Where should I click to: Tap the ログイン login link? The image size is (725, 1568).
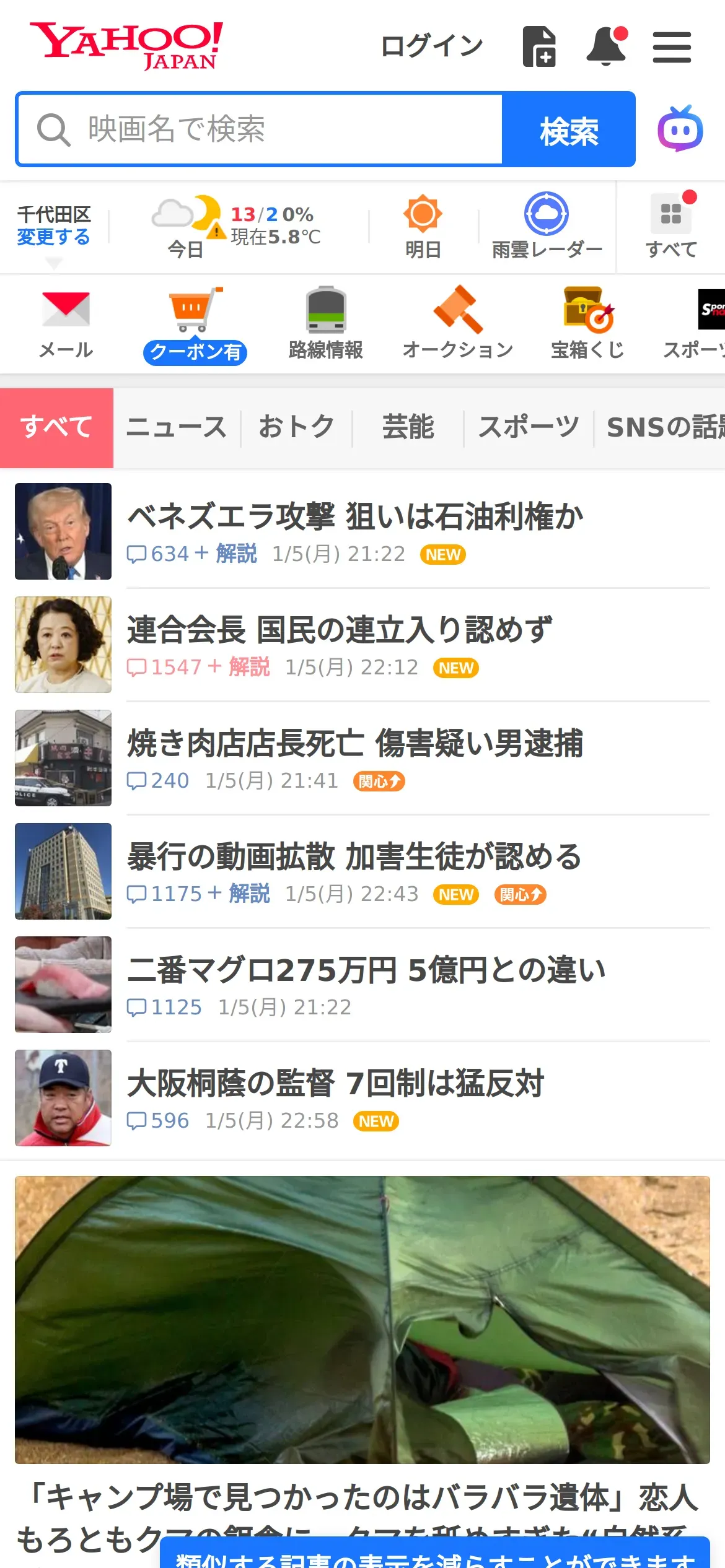pos(431,46)
